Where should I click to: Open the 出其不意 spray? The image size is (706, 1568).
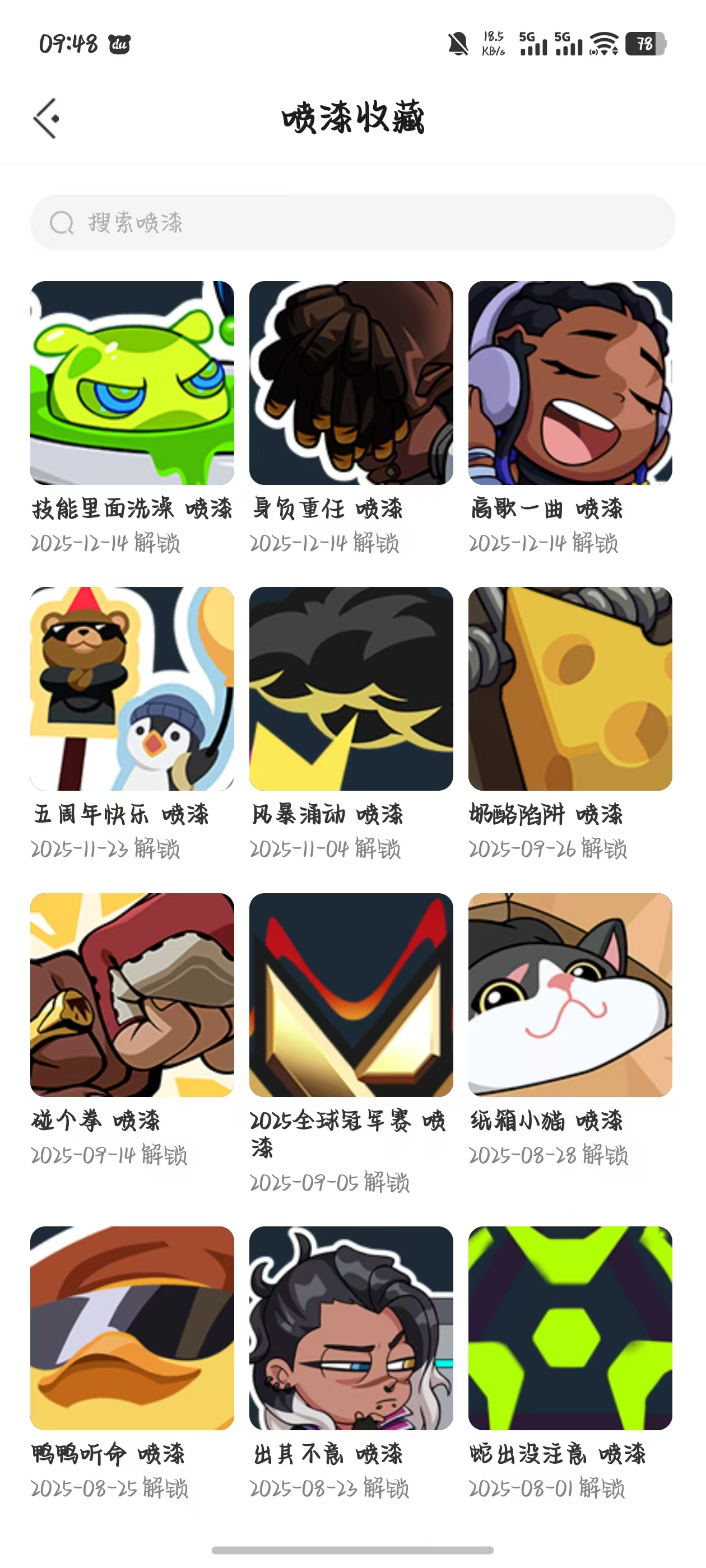pos(351,1328)
